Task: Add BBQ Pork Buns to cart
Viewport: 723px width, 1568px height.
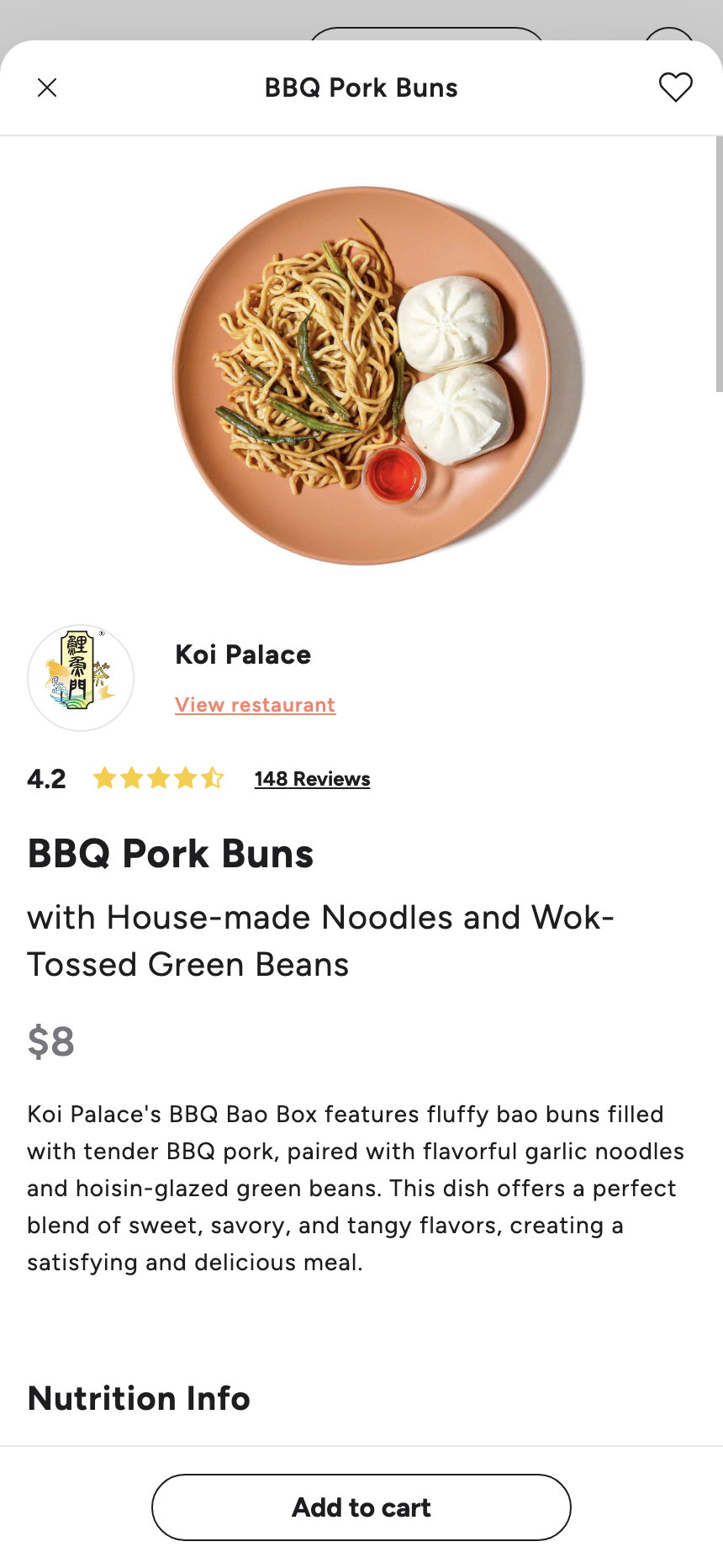Action: [x=361, y=1507]
